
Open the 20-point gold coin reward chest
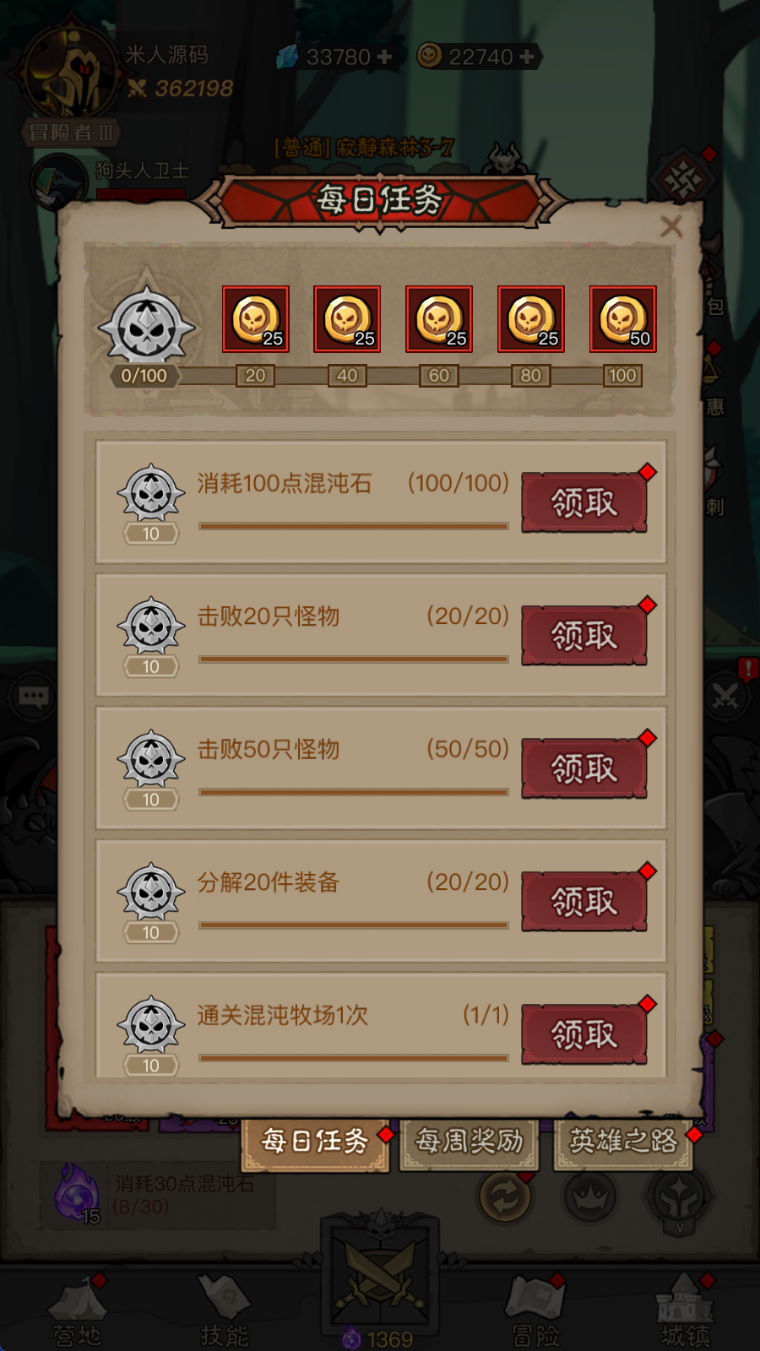point(255,320)
